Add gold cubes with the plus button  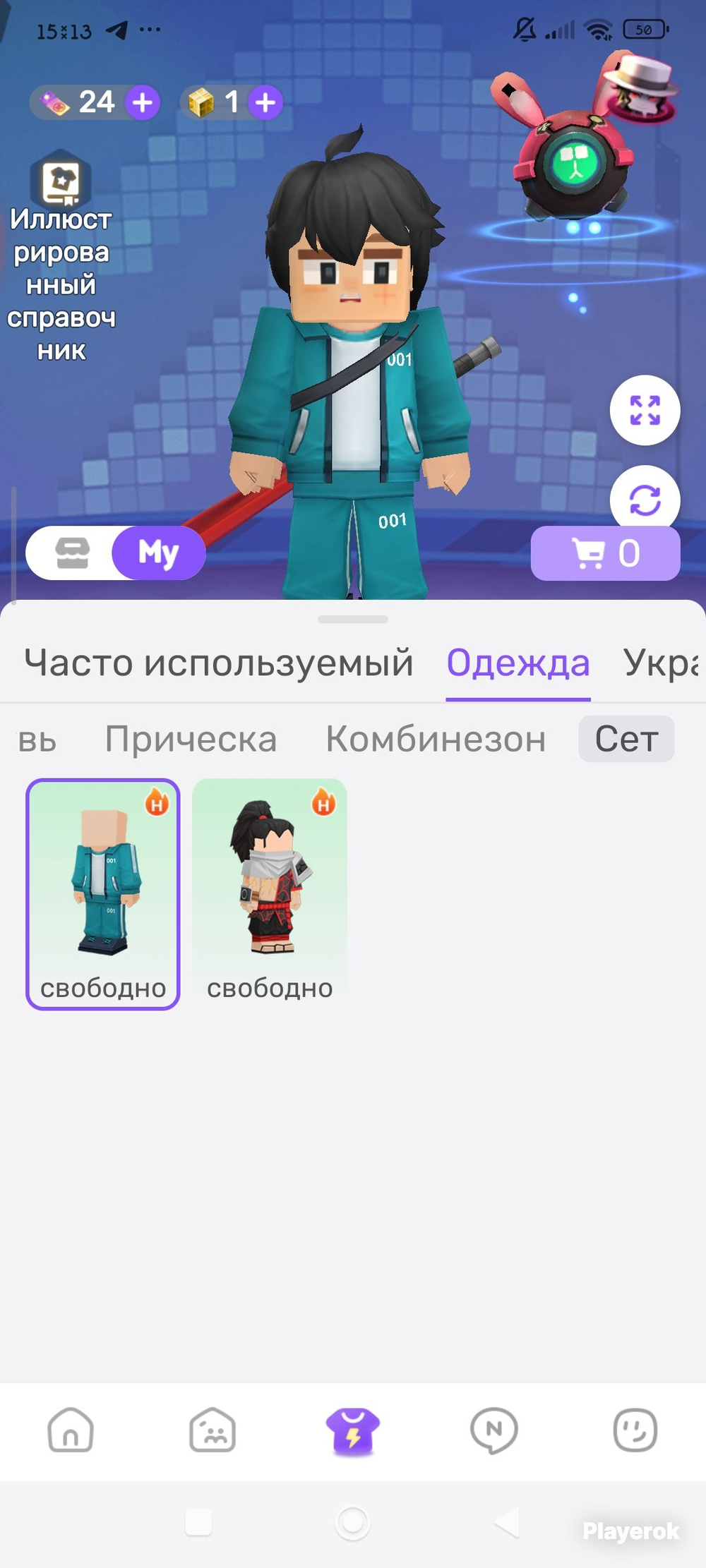point(265,103)
